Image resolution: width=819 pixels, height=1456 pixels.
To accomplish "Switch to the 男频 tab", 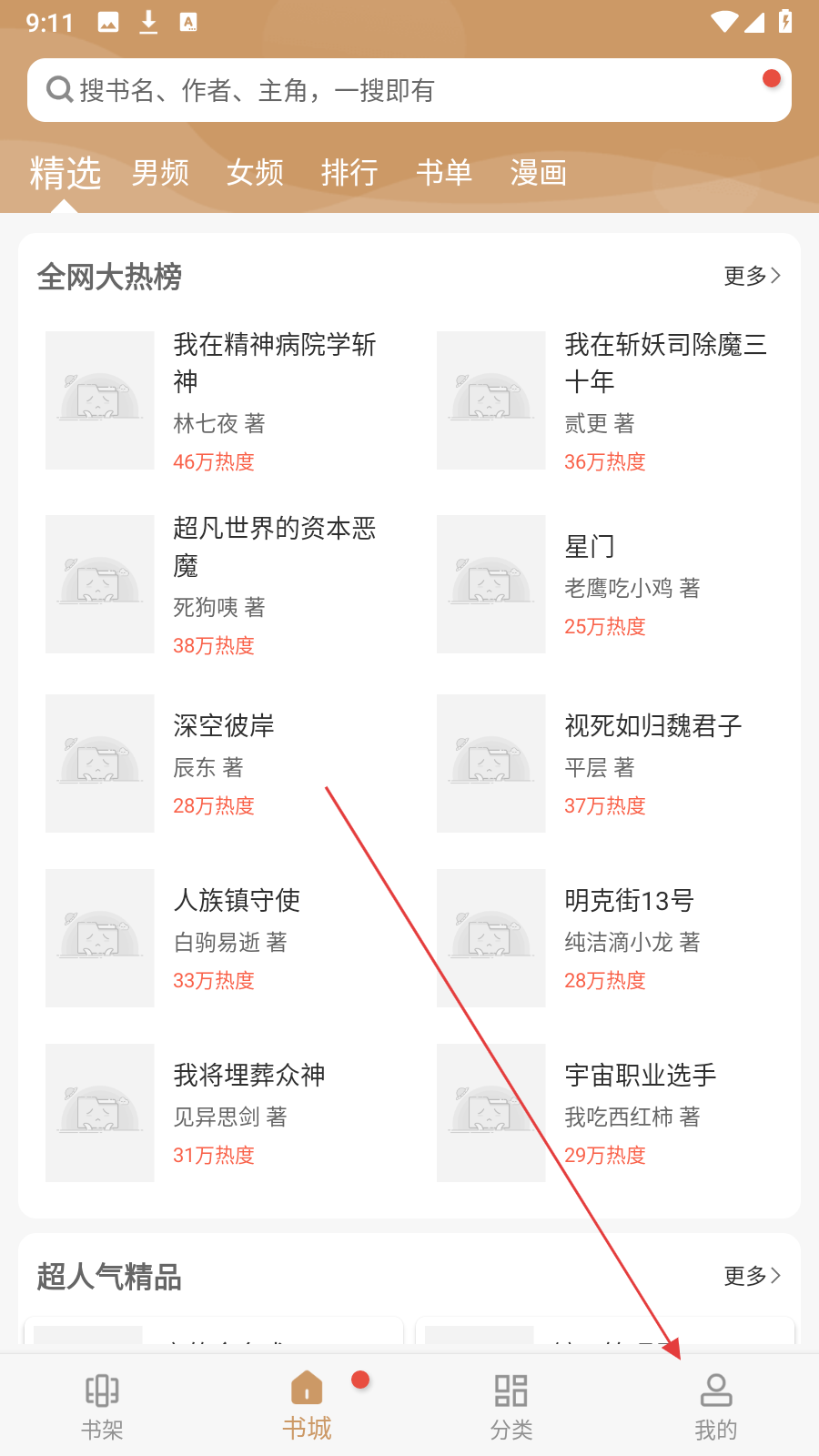I will 160,172.
